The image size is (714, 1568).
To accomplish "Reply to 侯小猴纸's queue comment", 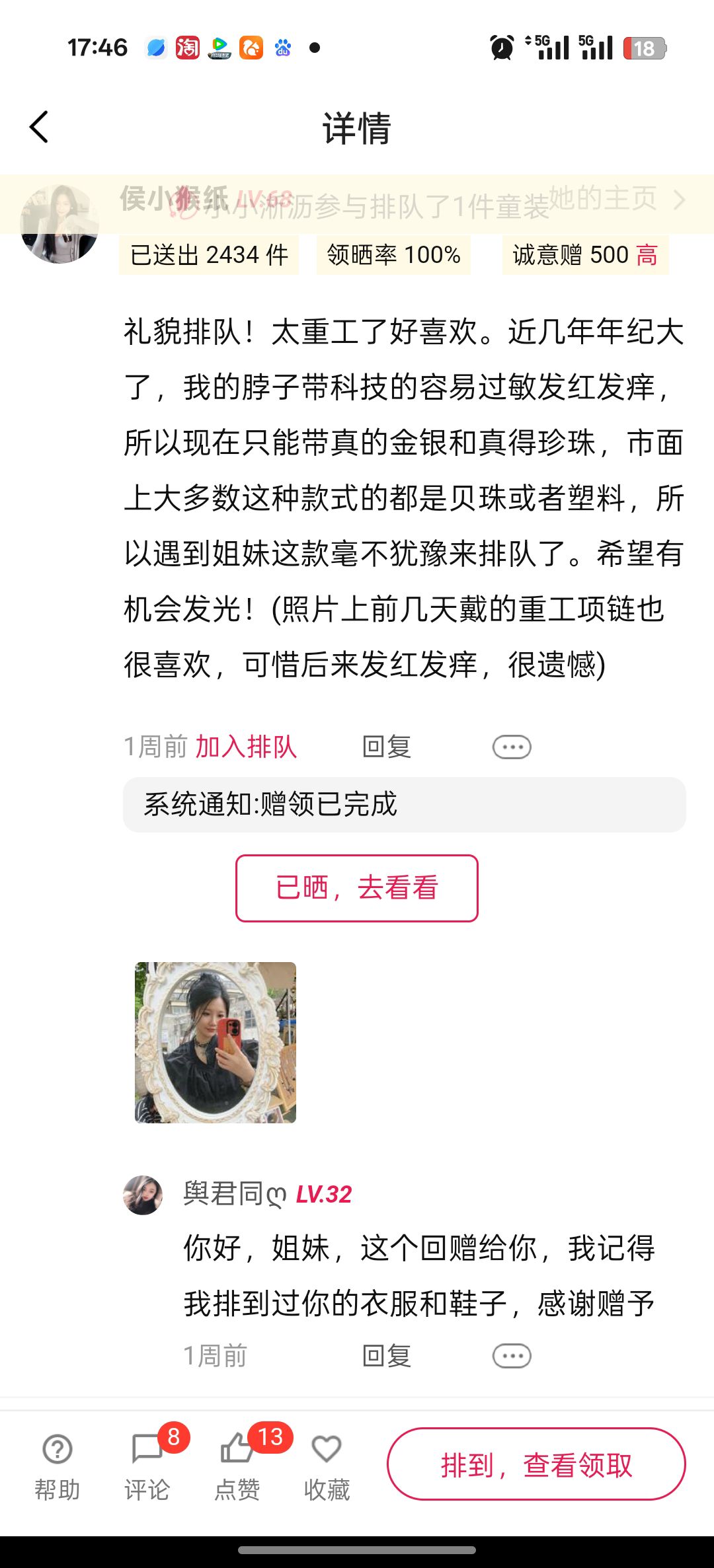I will (x=387, y=747).
